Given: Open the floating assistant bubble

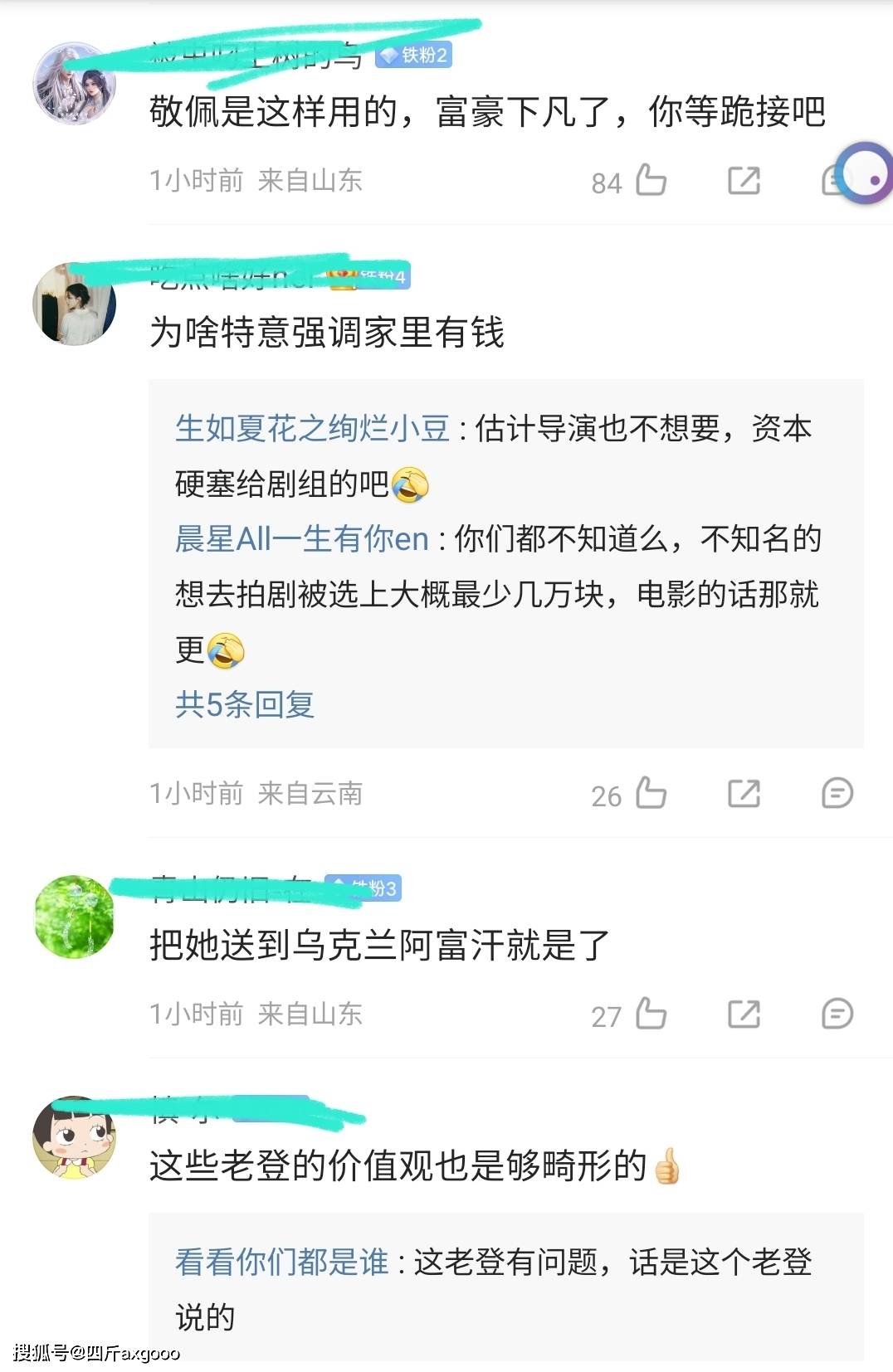Looking at the screenshot, I should tap(864, 174).
